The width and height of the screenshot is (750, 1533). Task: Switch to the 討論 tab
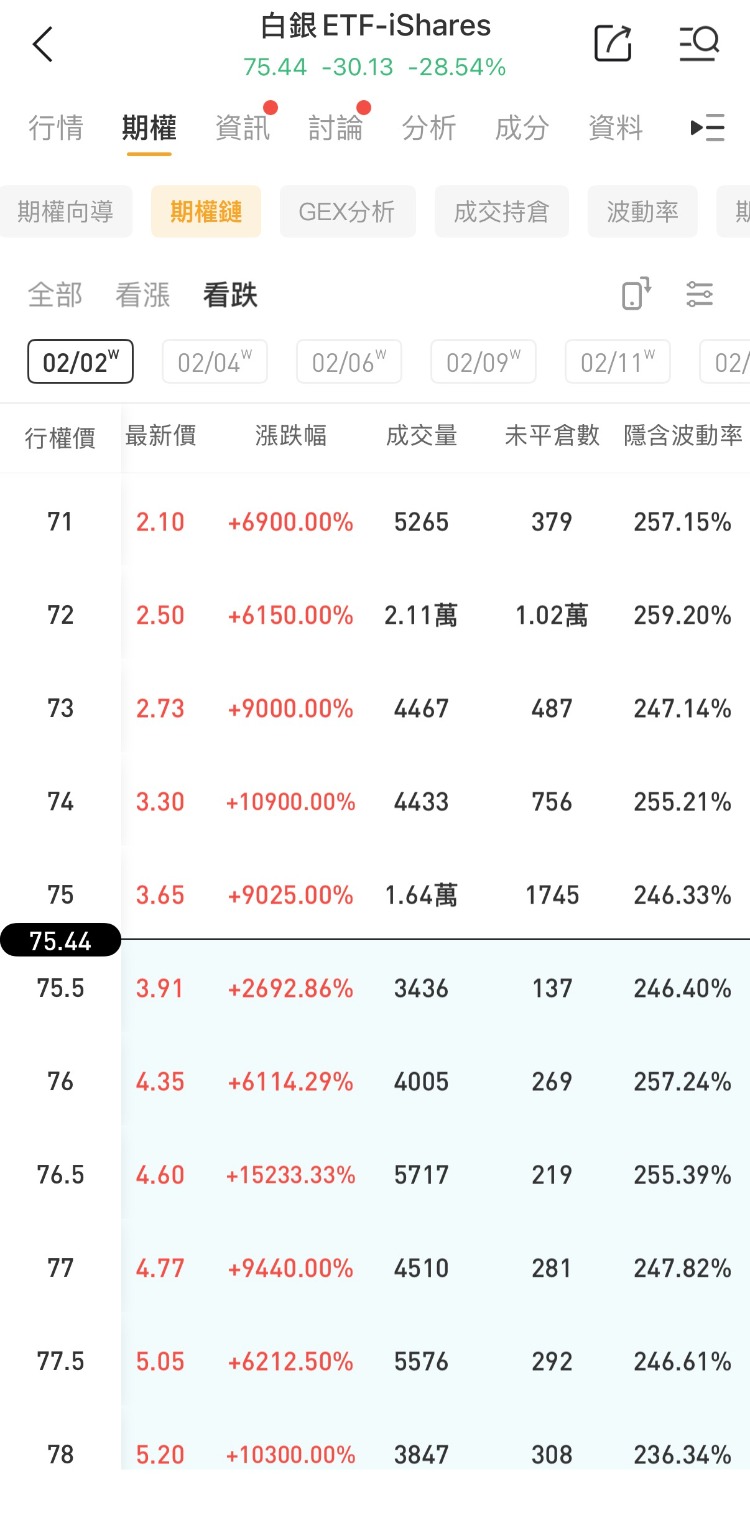[x=335, y=128]
